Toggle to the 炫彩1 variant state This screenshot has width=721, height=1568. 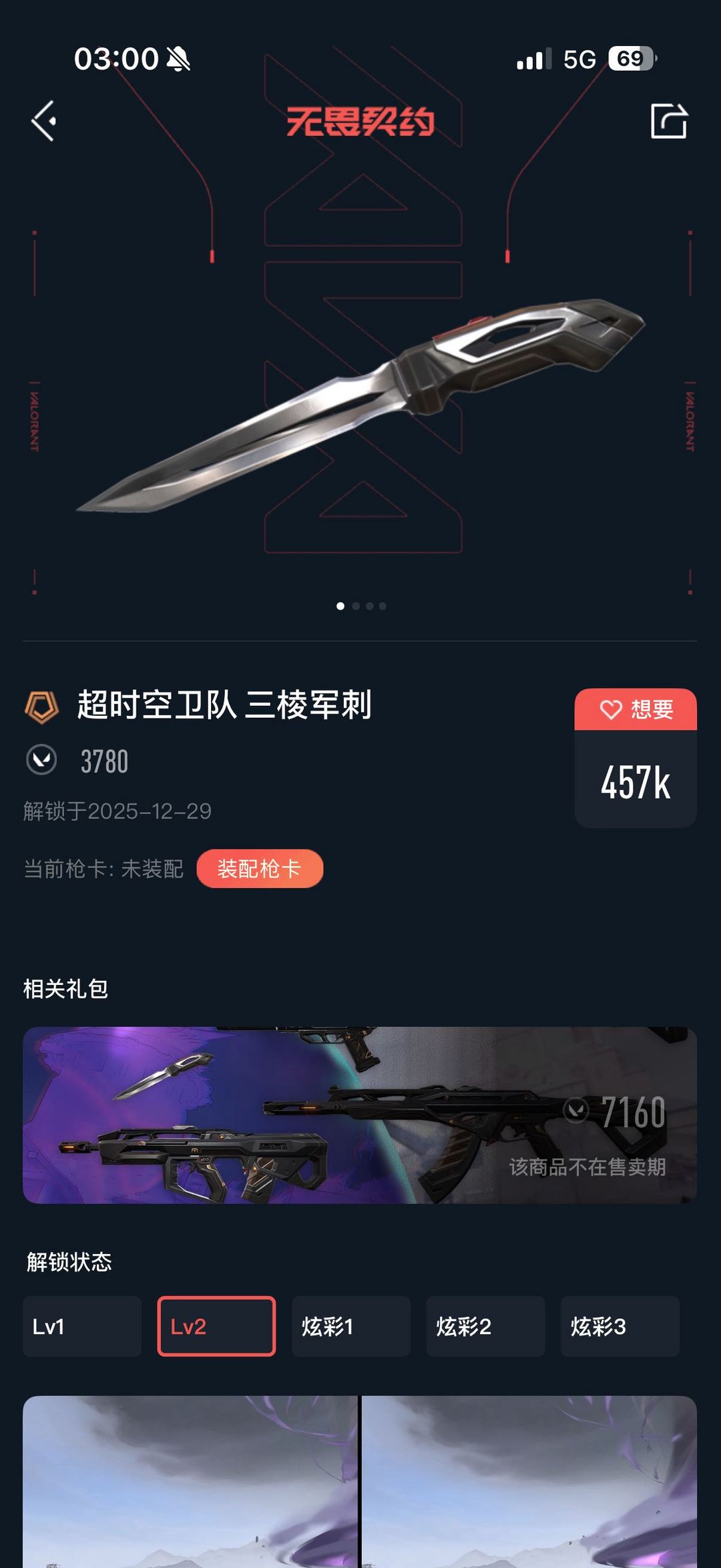coord(350,1325)
